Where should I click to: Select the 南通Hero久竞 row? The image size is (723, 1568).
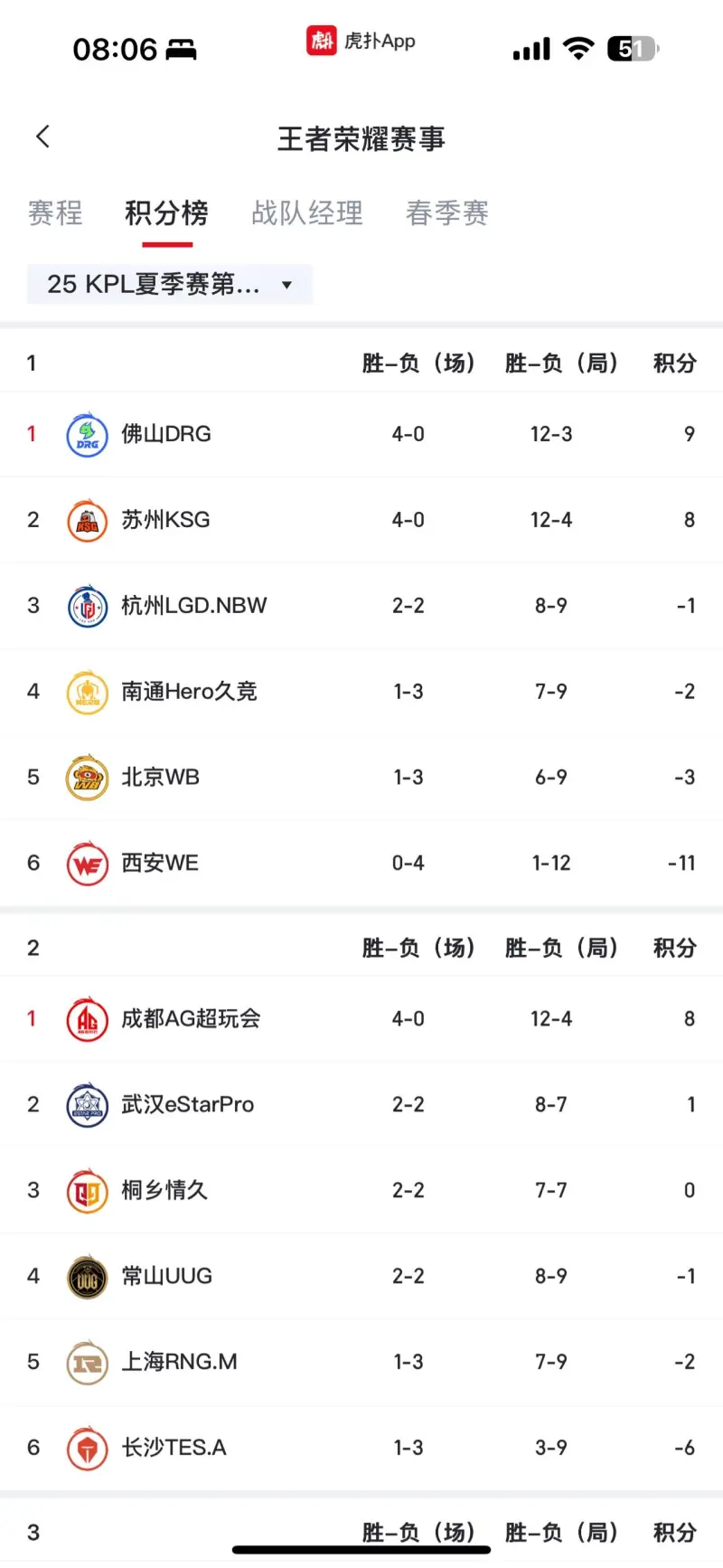coord(361,692)
